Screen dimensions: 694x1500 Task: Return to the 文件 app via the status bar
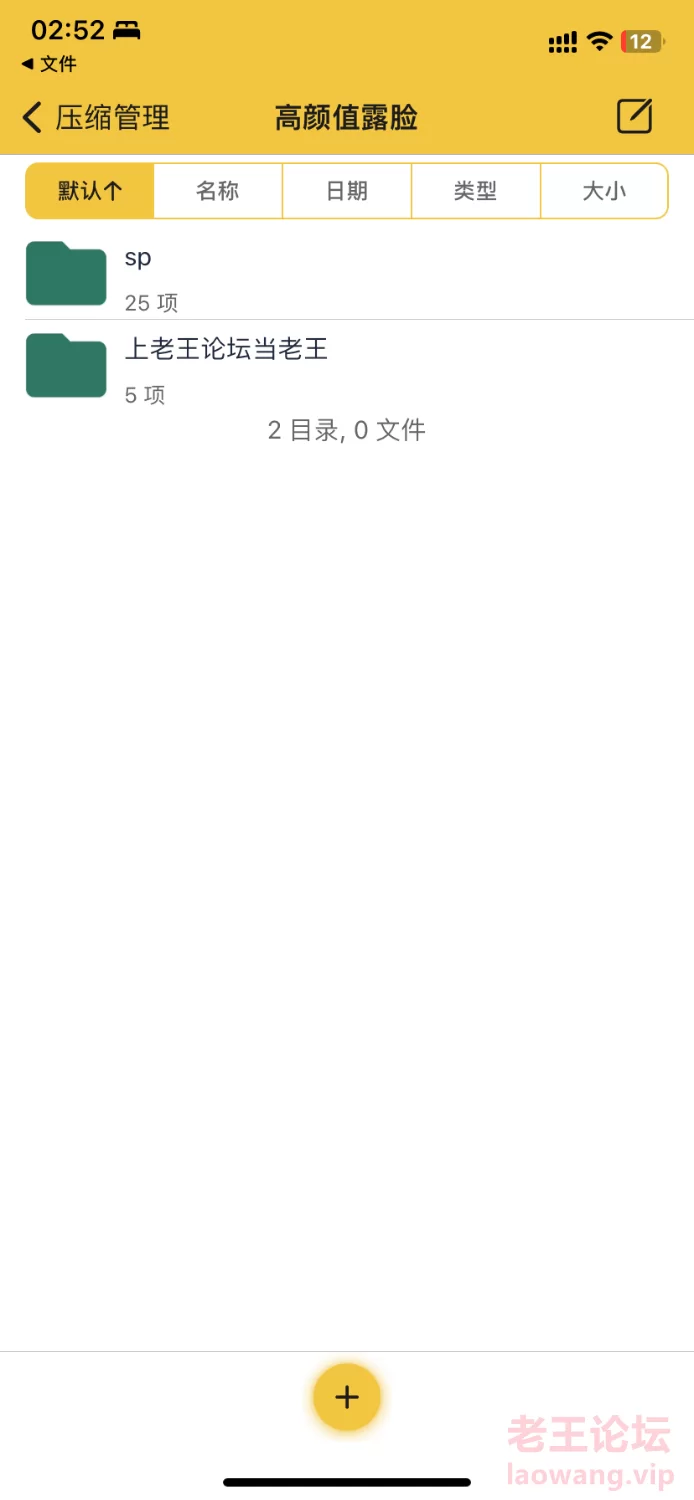[49, 64]
